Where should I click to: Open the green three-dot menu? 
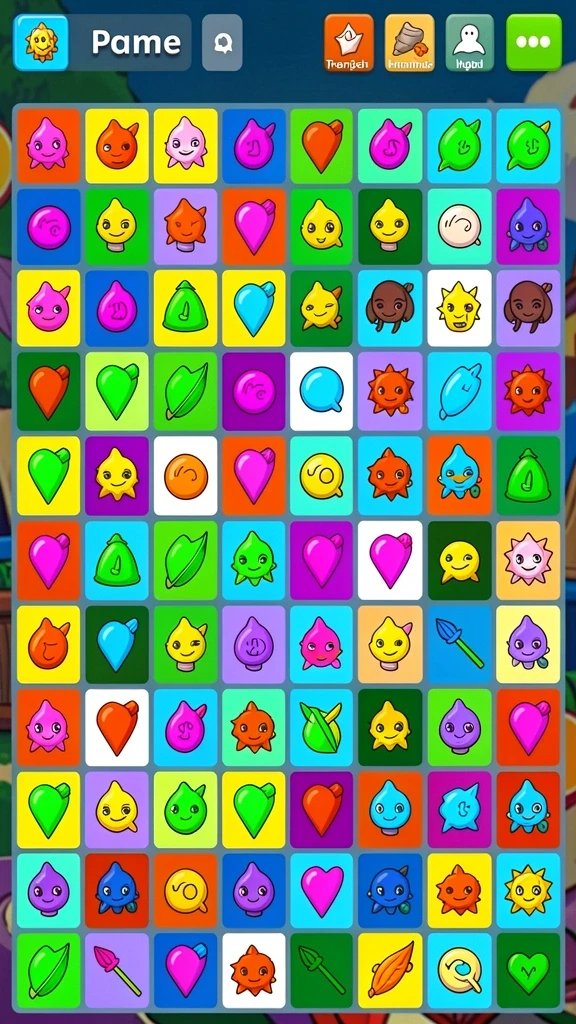click(534, 42)
